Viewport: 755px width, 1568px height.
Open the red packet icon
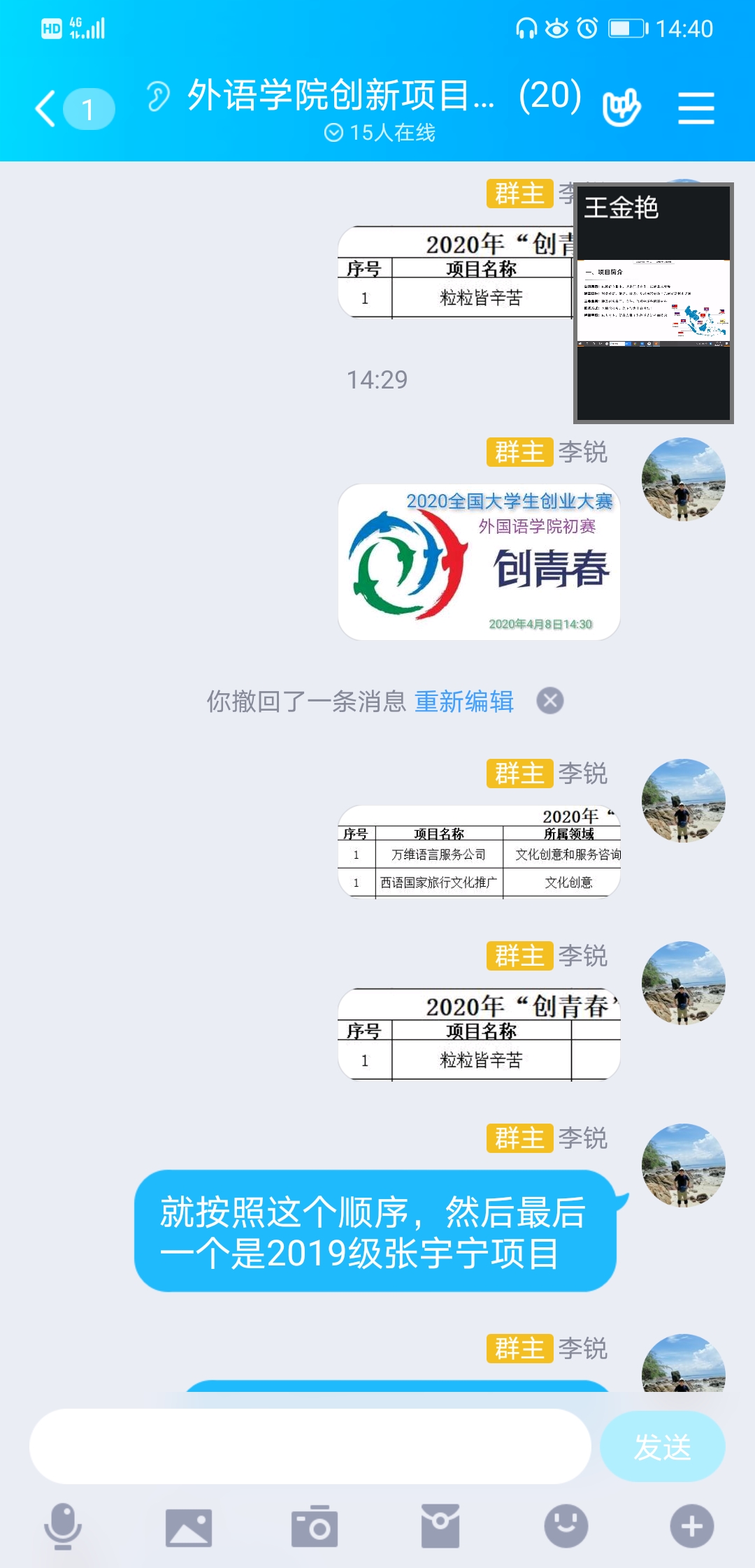pyautogui.click(x=440, y=1526)
